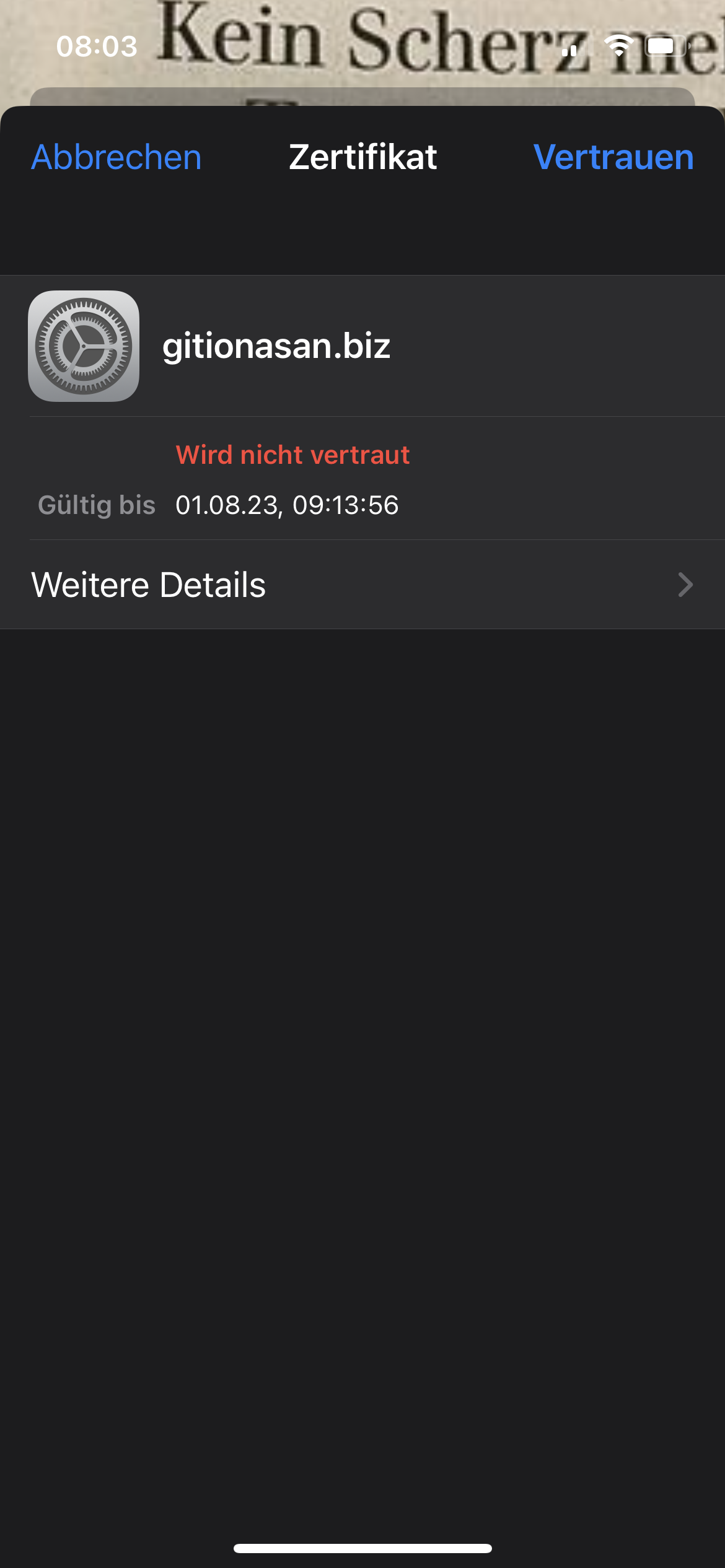This screenshot has height=1568, width=725.
Task: Open Weitere Details for the certificate
Action: click(362, 585)
